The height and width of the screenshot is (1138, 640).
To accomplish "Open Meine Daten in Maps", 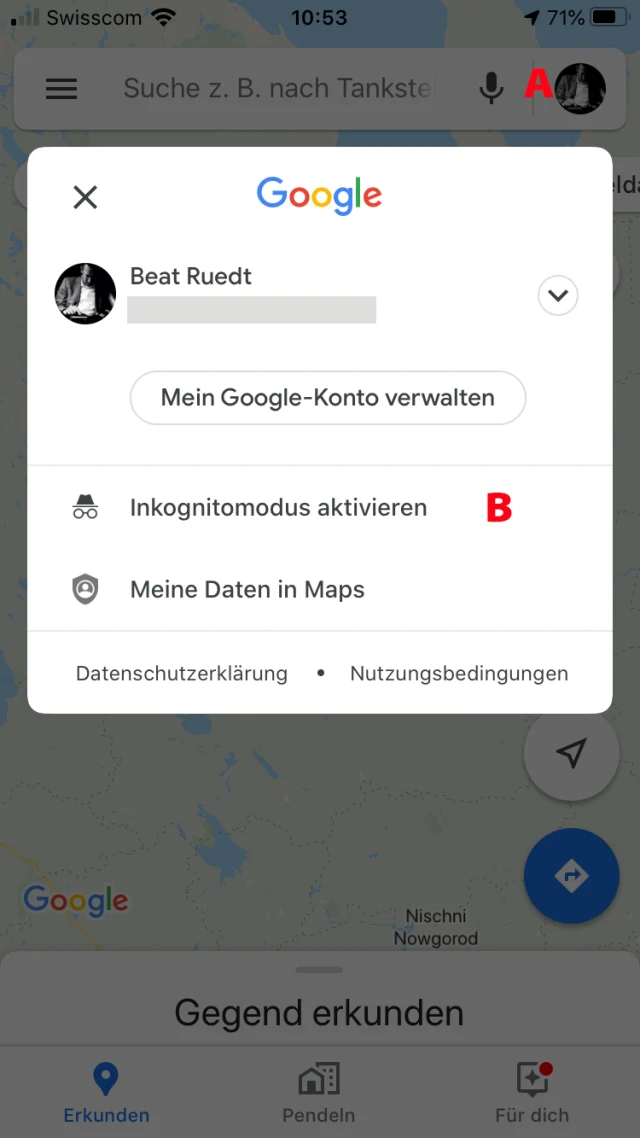I will pos(247,590).
